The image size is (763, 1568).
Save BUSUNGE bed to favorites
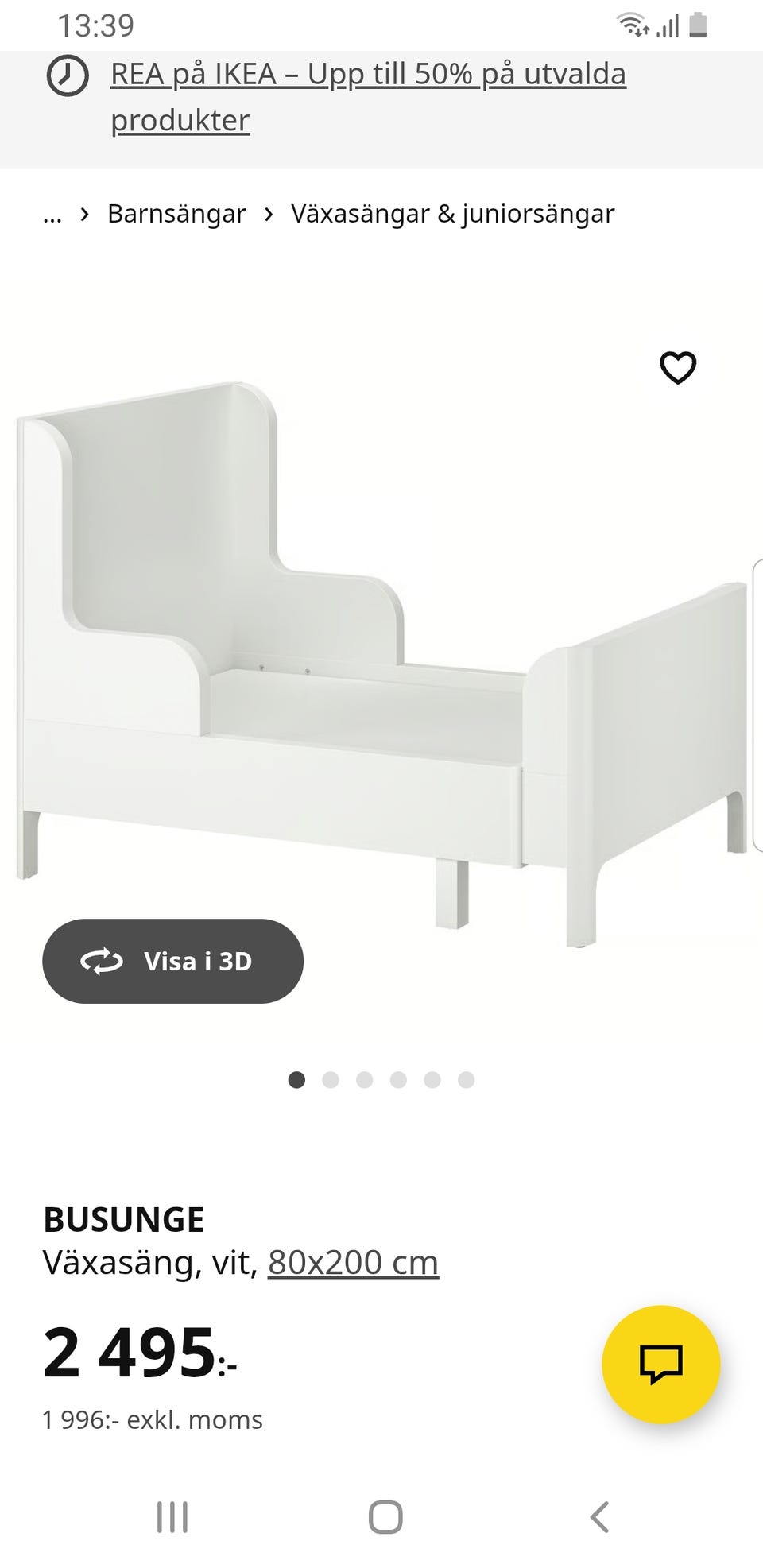click(x=678, y=368)
